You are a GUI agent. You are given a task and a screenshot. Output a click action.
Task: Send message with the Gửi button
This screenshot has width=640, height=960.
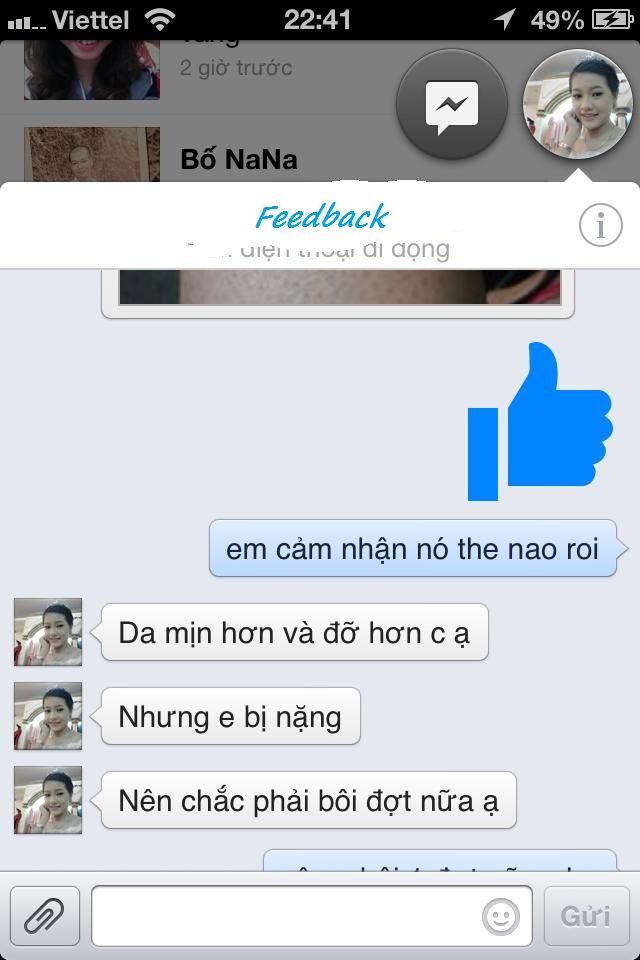(x=586, y=915)
